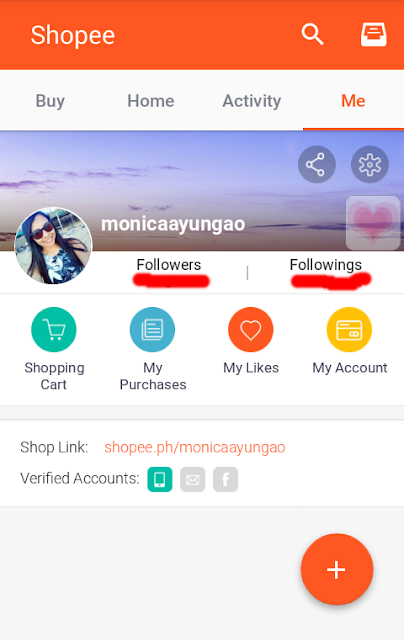Screen dimensions: 404x640
Task: Select the Me tab
Action: click(x=353, y=101)
